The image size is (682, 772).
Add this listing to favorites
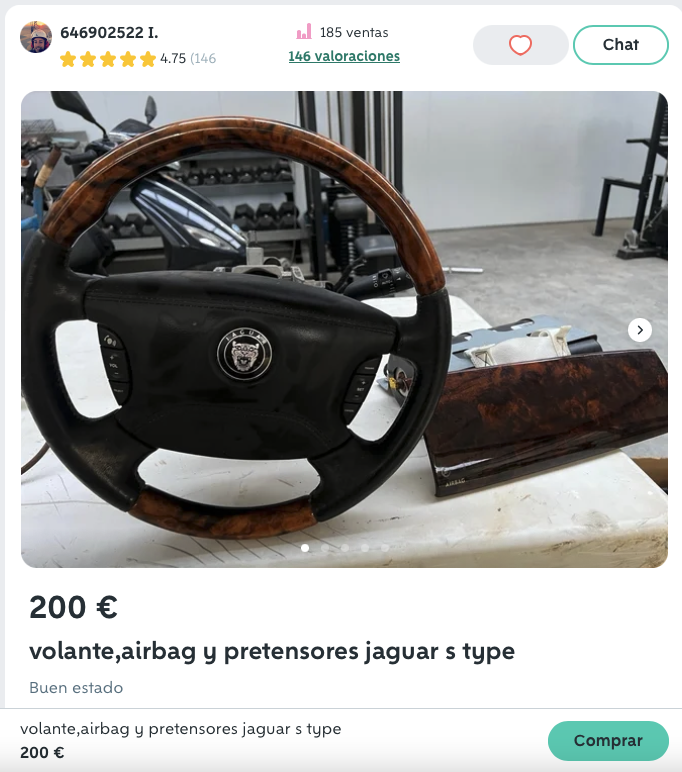[x=520, y=45]
